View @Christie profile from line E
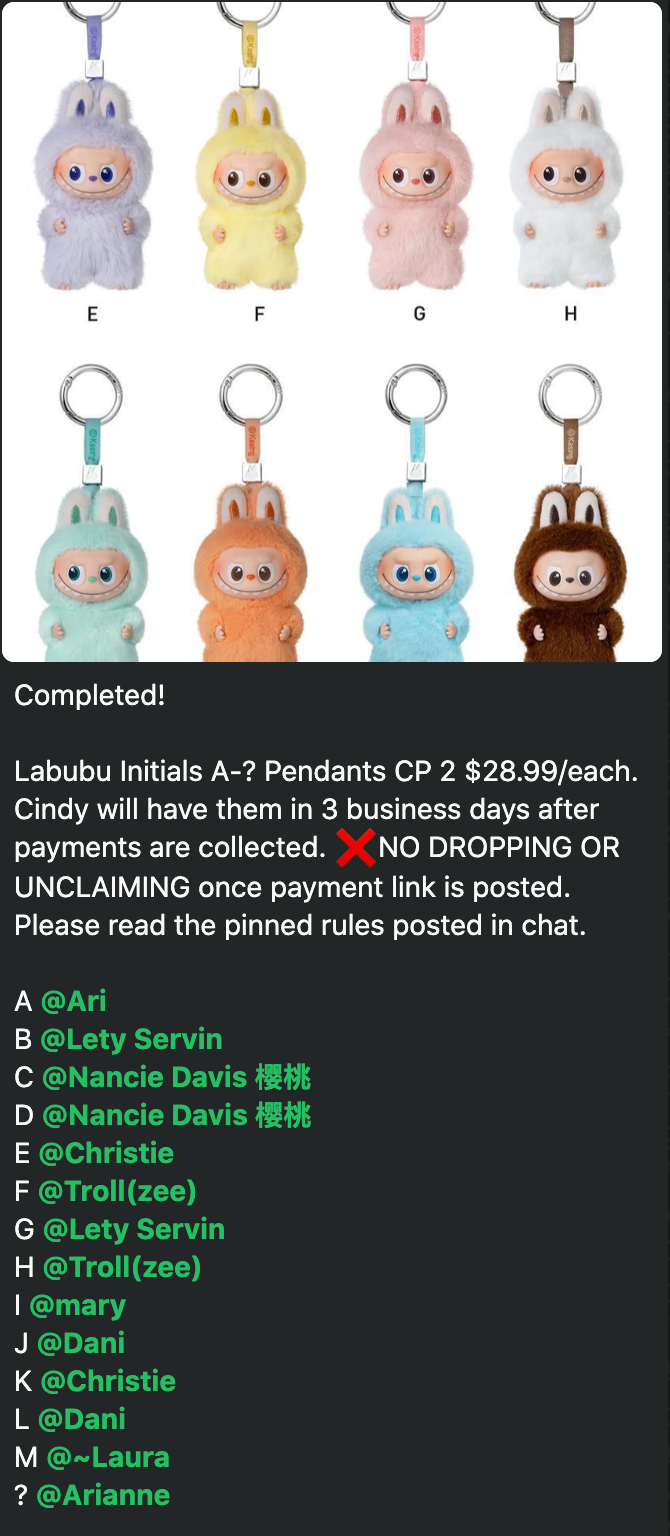This screenshot has width=670, height=1536. coord(106,1153)
